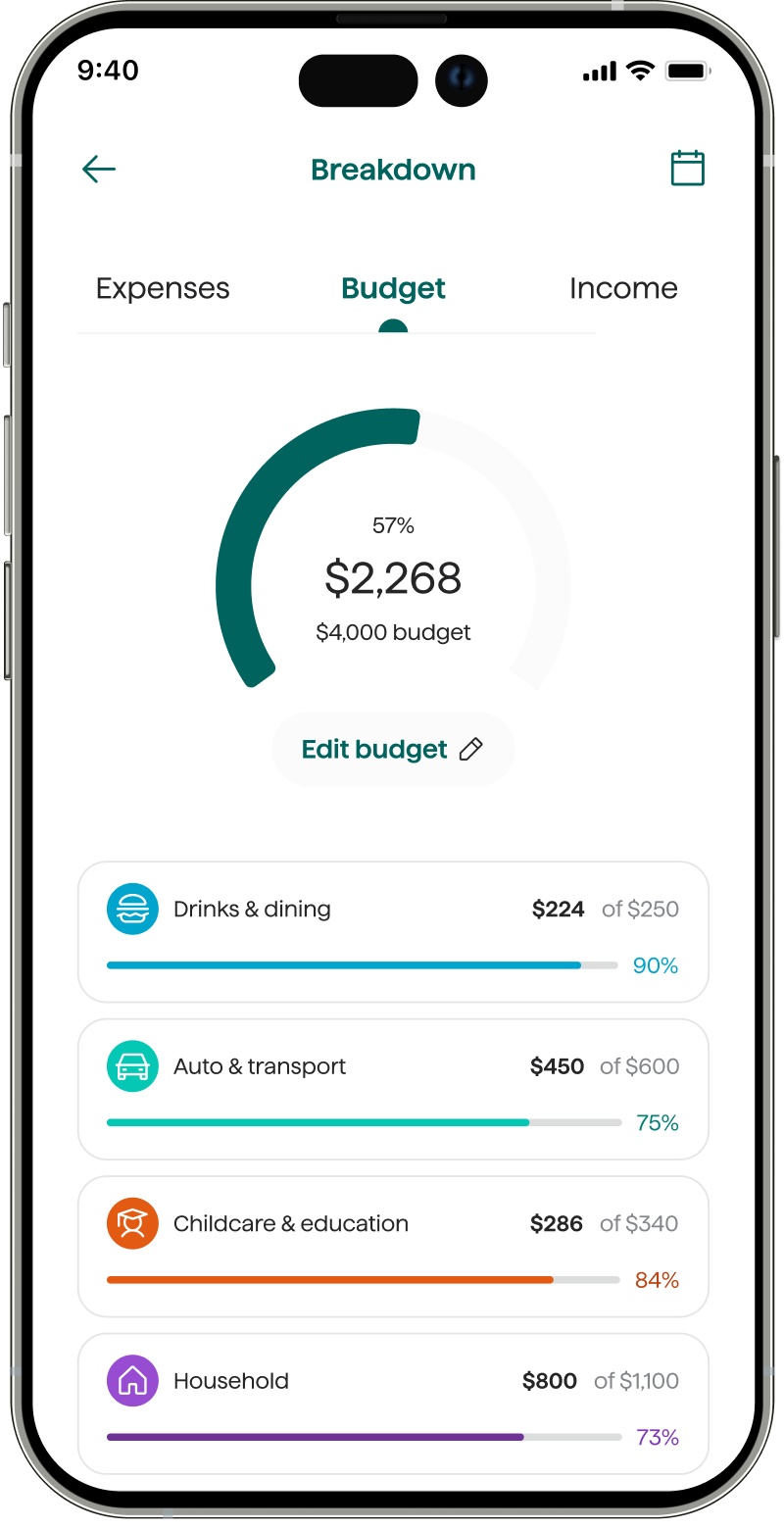Viewport: 784px width, 1529px height.
Task: Open the calendar date picker
Action: pyautogui.click(x=687, y=169)
